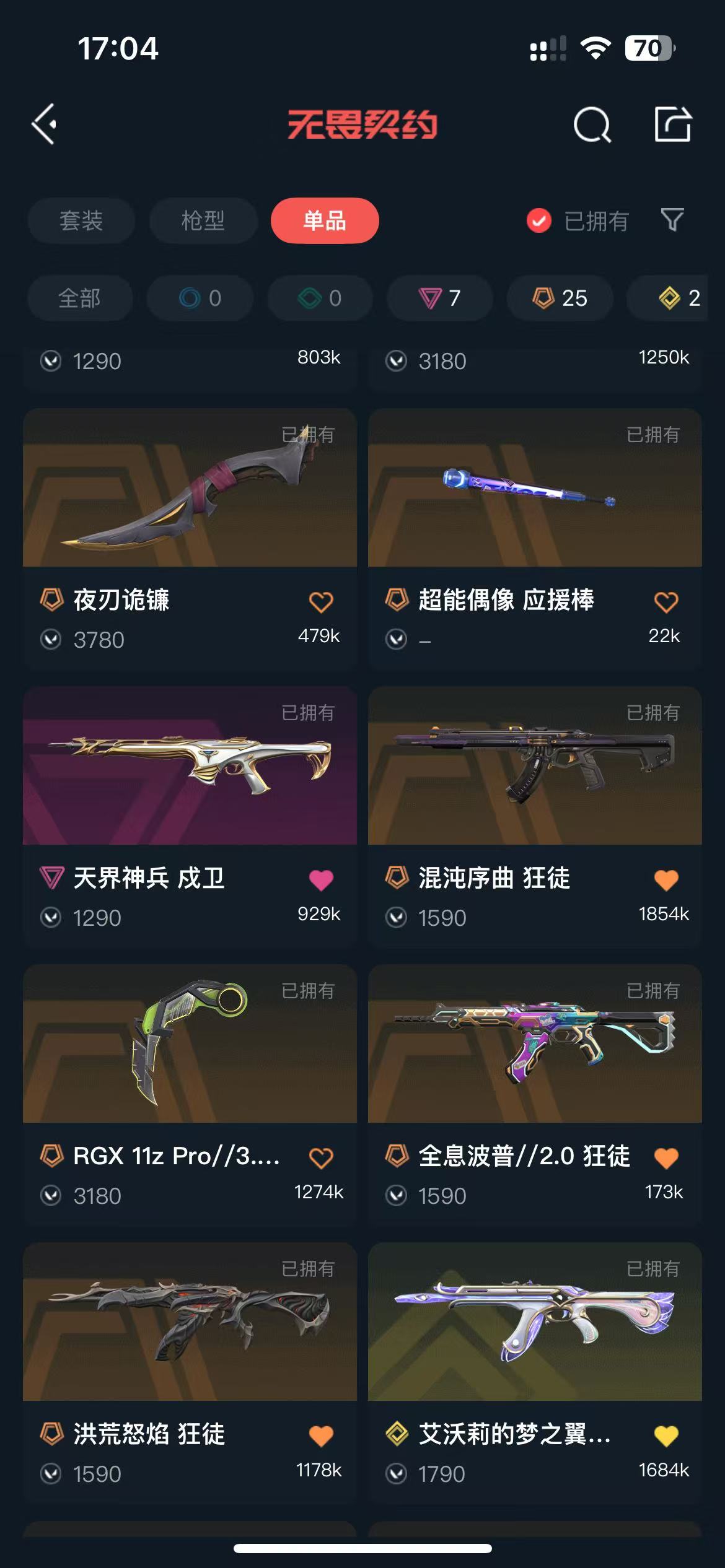The height and width of the screenshot is (1568, 725).
Task: Filter by the purple tier chip showing 7
Action: coord(440,298)
